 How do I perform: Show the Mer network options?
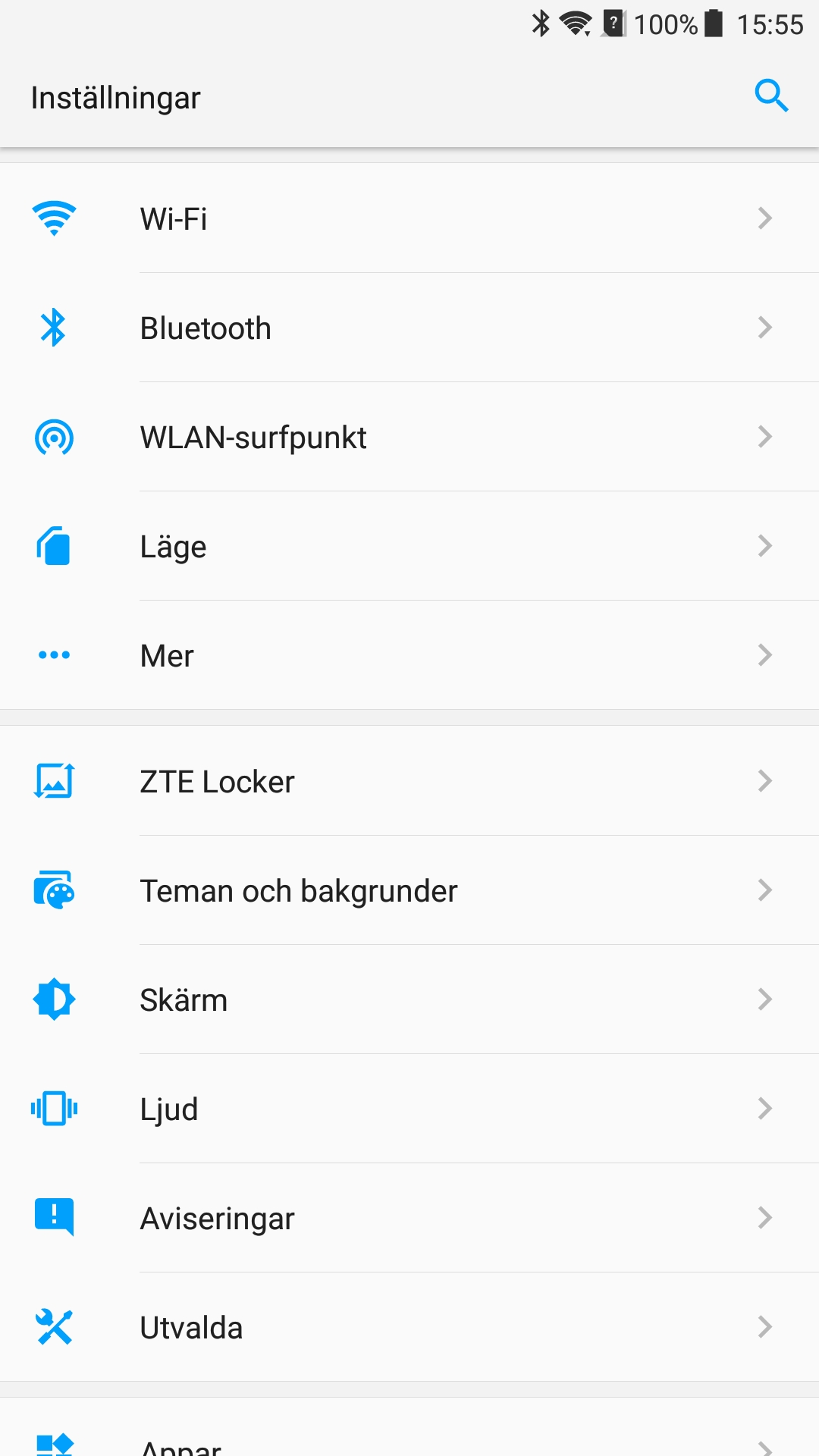(x=409, y=655)
